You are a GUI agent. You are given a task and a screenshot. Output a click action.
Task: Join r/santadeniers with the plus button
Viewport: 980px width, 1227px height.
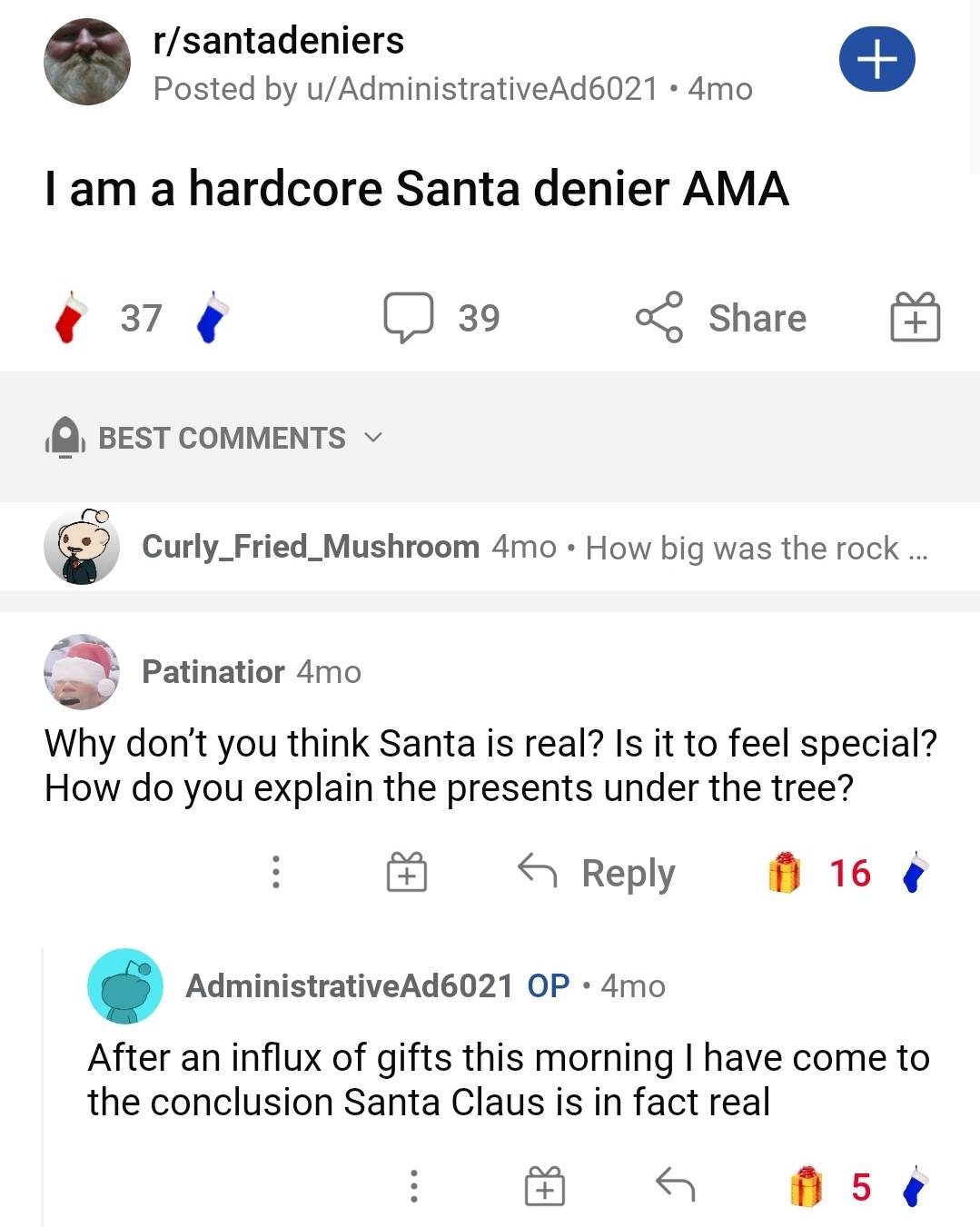click(876, 58)
